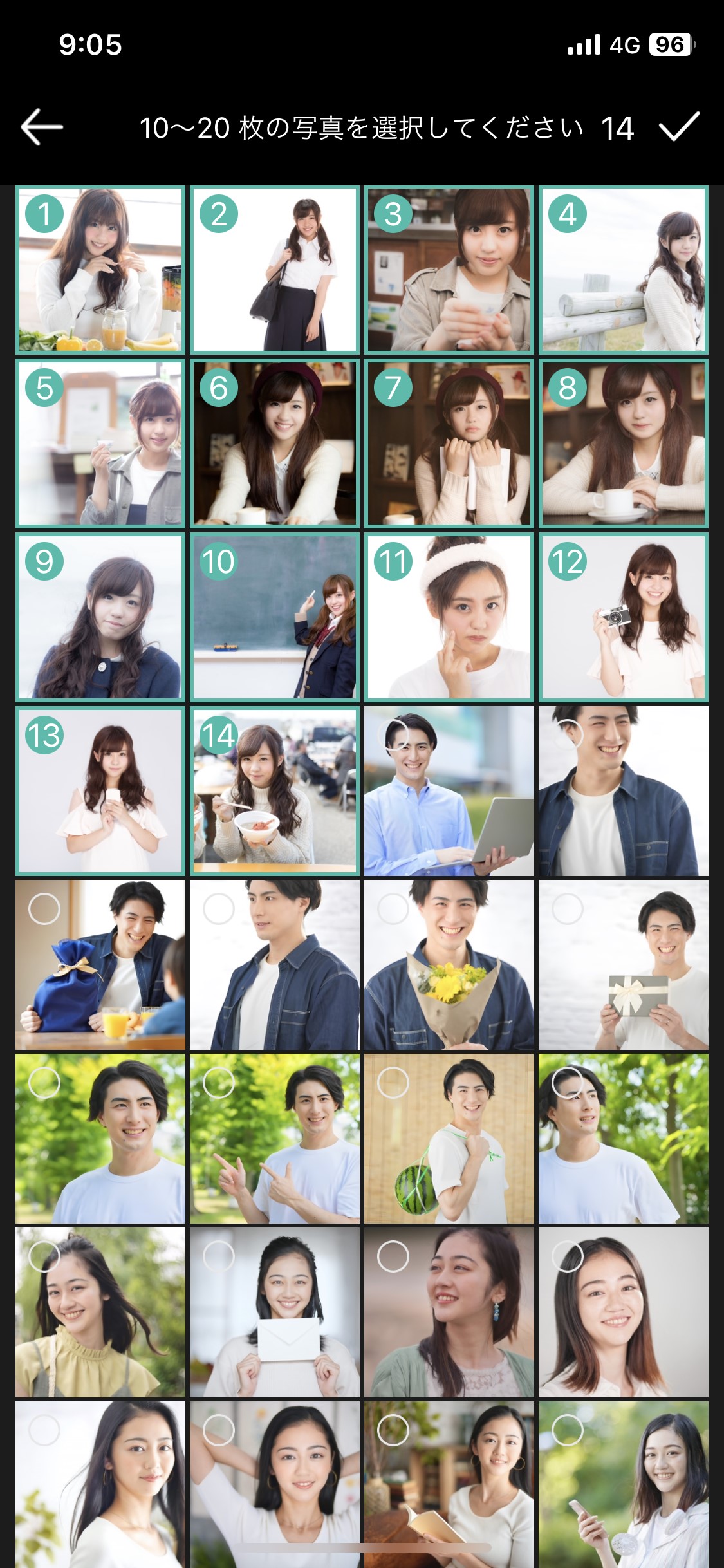Select the photo with blue earrings

[x=449, y=1313]
